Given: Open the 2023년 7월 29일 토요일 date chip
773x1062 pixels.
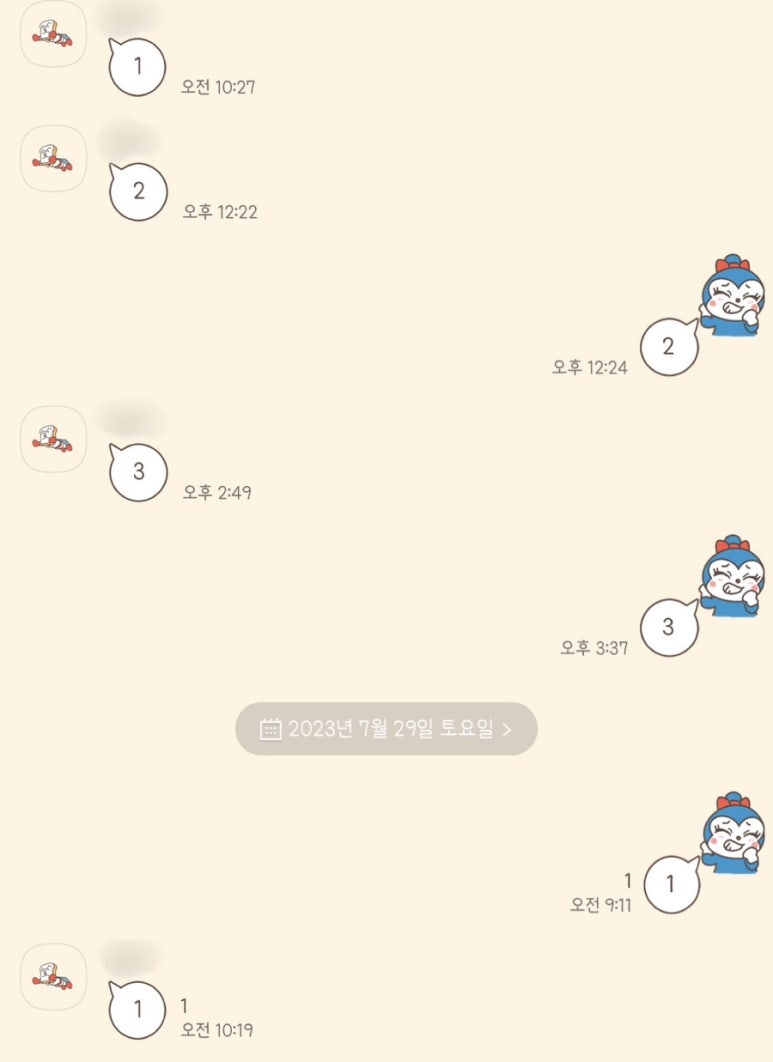Looking at the screenshot, I should 386,728.
